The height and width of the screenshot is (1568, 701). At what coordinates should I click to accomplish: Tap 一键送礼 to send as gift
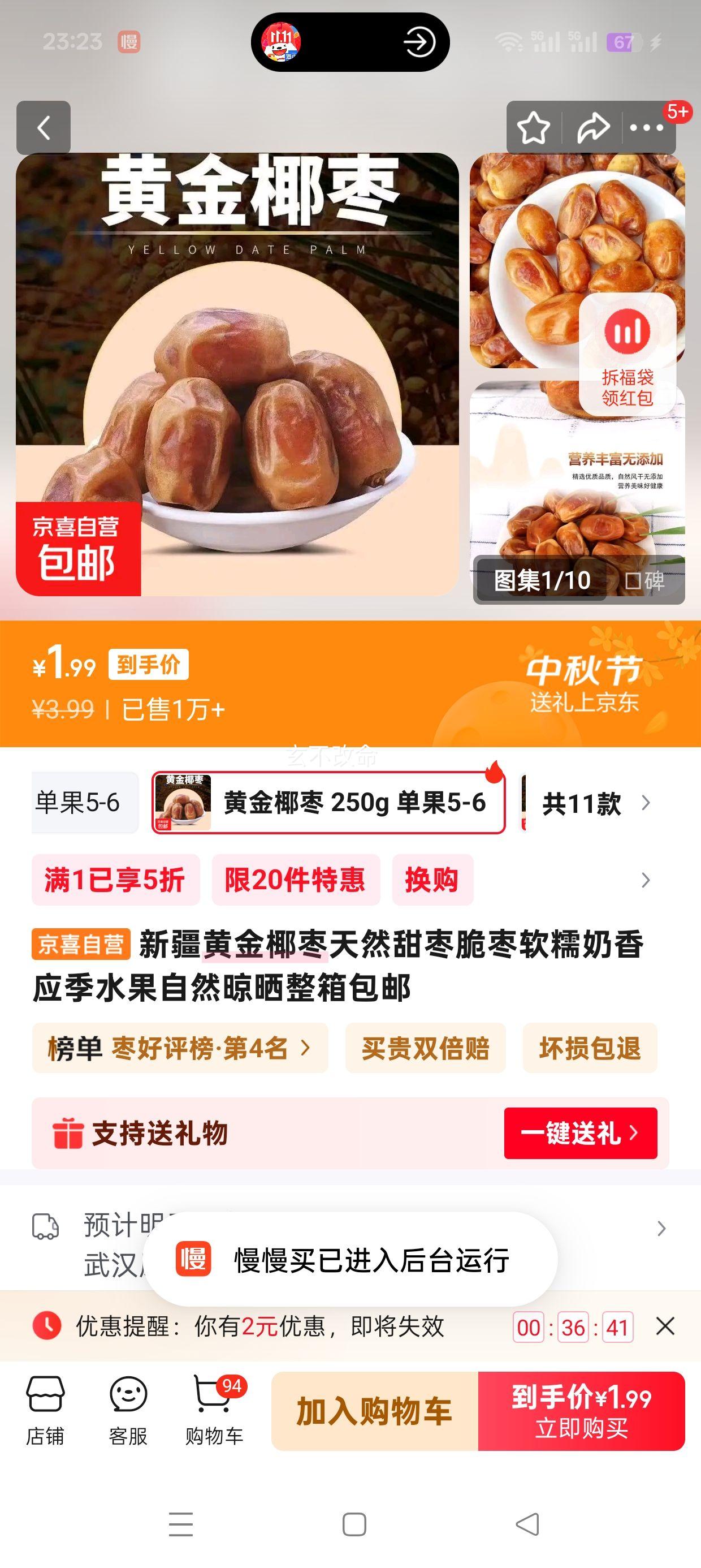580,1134
